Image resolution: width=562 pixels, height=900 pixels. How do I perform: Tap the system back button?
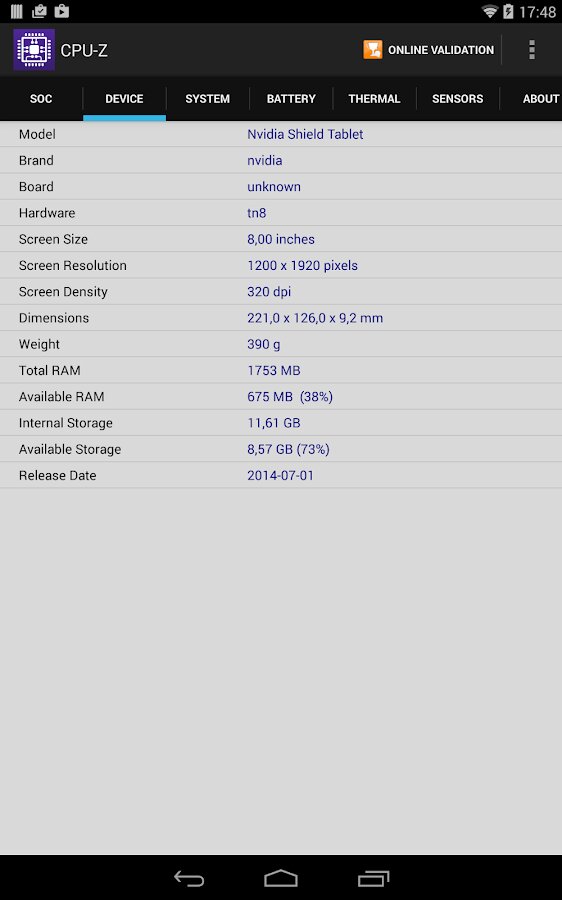[189, 878]
